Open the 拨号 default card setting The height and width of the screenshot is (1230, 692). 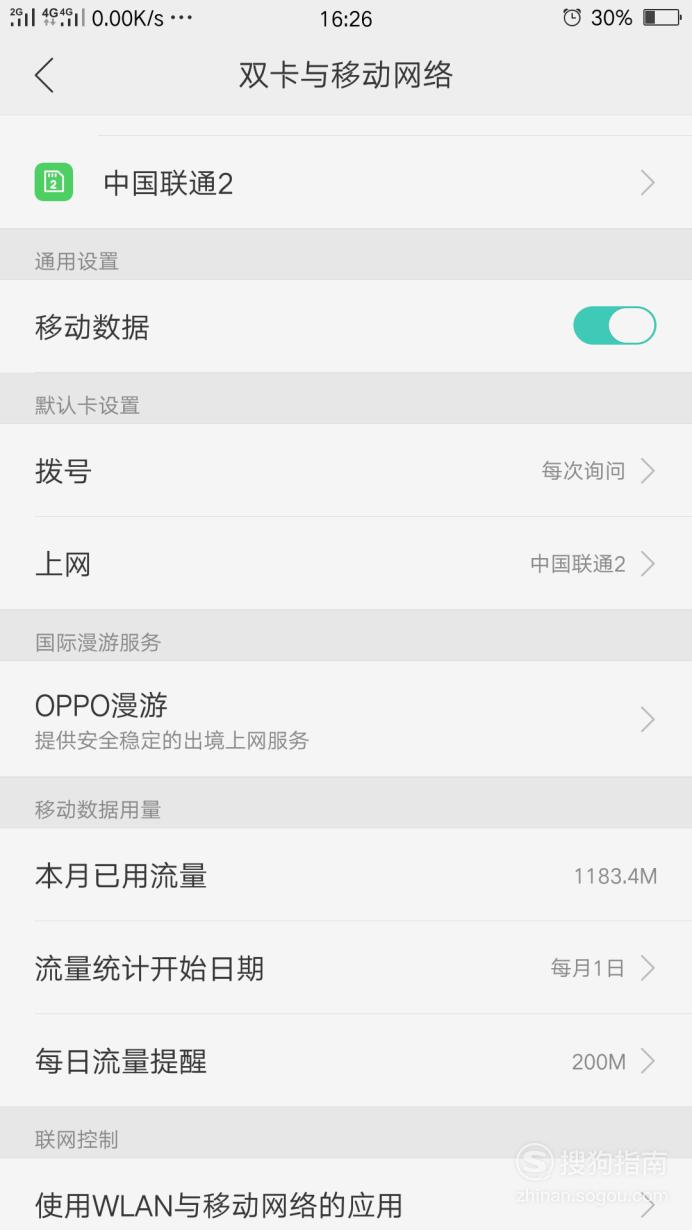click(x=346, y=470)
